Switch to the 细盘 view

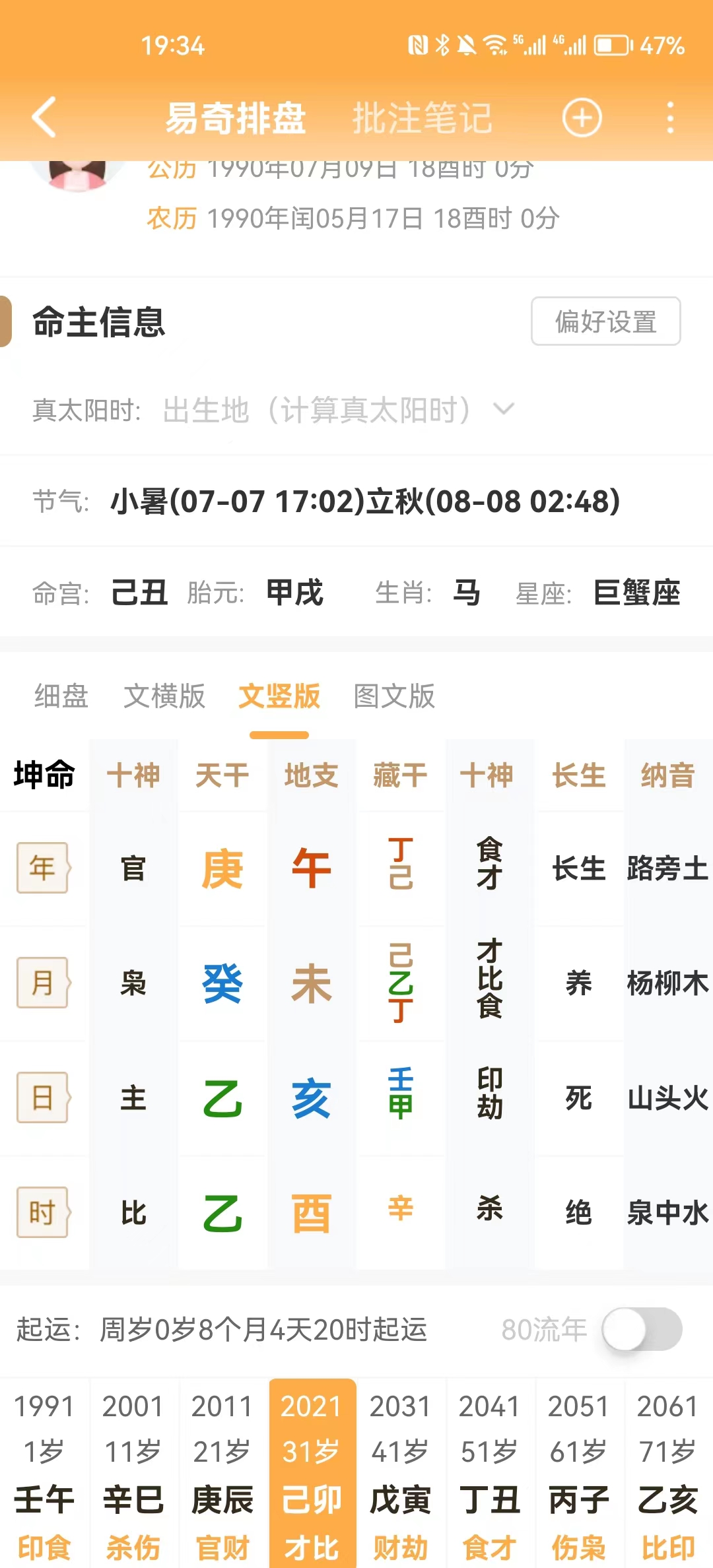[61, 696]
